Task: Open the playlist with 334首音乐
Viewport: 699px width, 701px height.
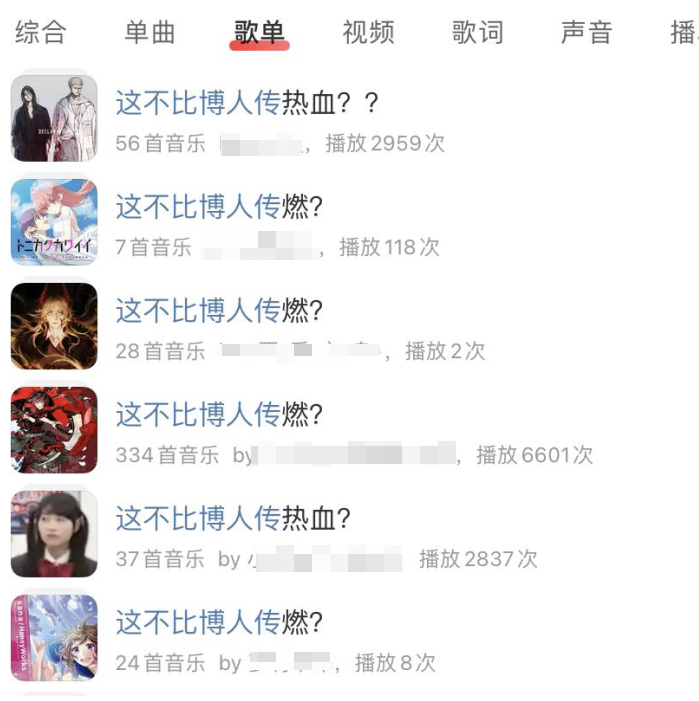Action: (219, 414)
